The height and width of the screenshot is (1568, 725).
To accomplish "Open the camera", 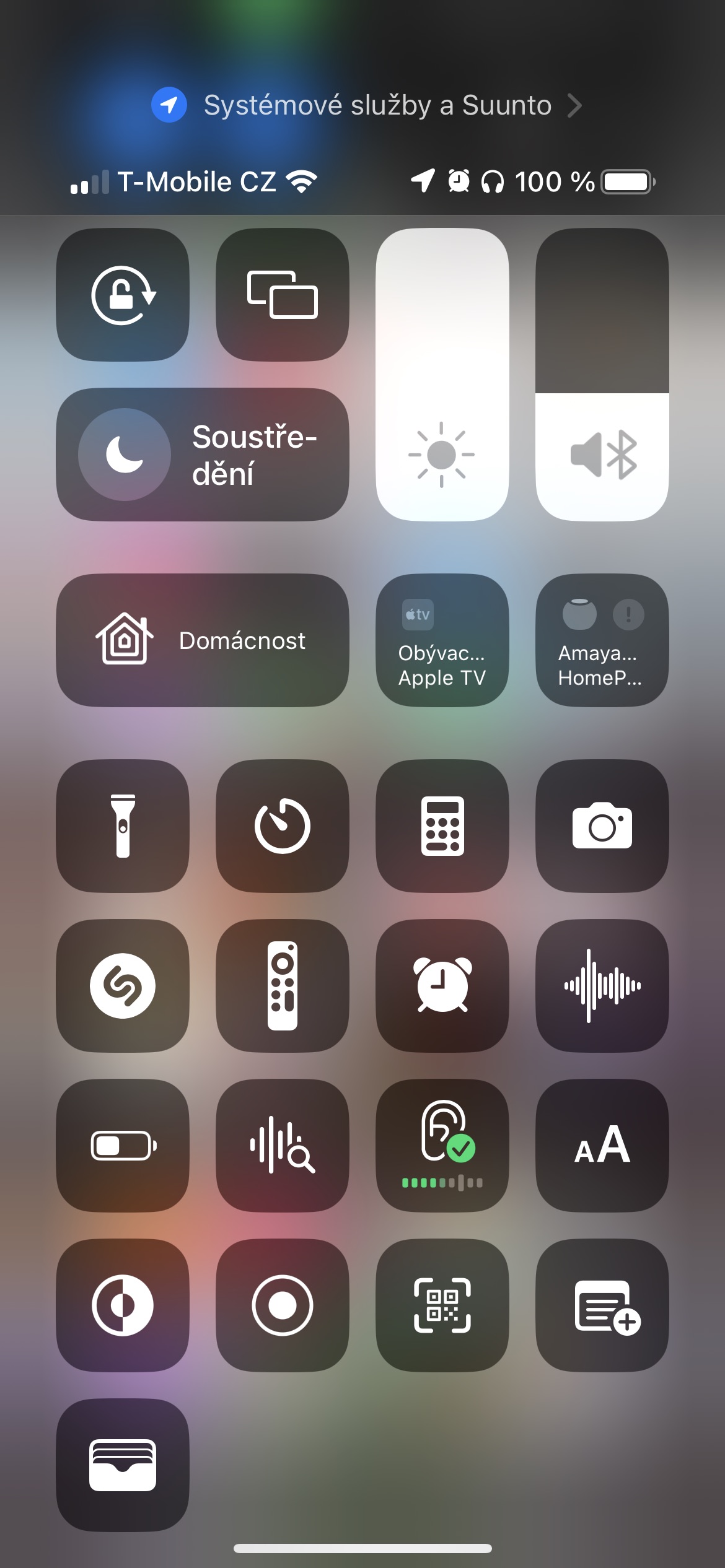I will point(602,826).
